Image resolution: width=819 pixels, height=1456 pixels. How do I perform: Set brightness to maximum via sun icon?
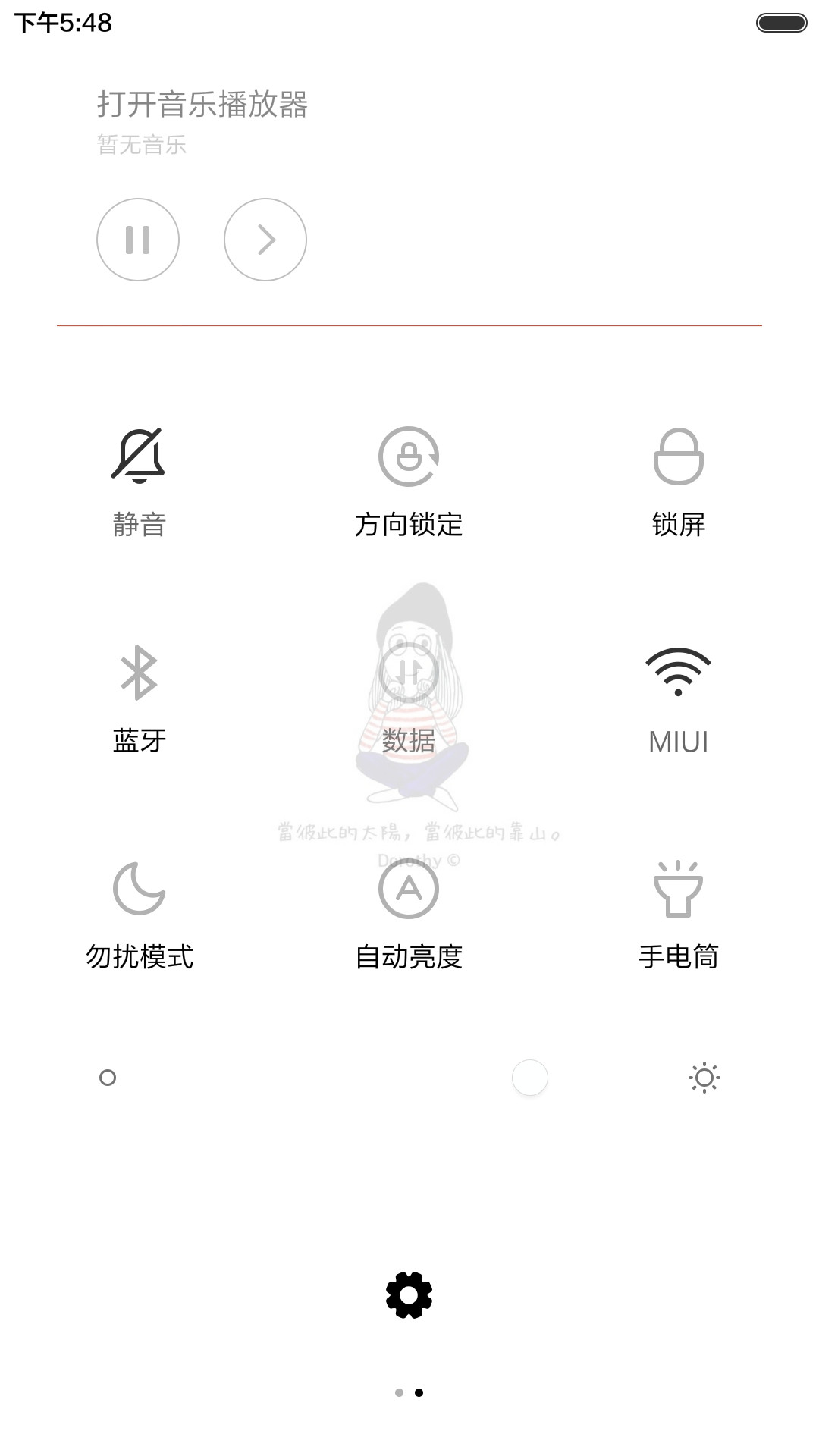coord(704,1078)
